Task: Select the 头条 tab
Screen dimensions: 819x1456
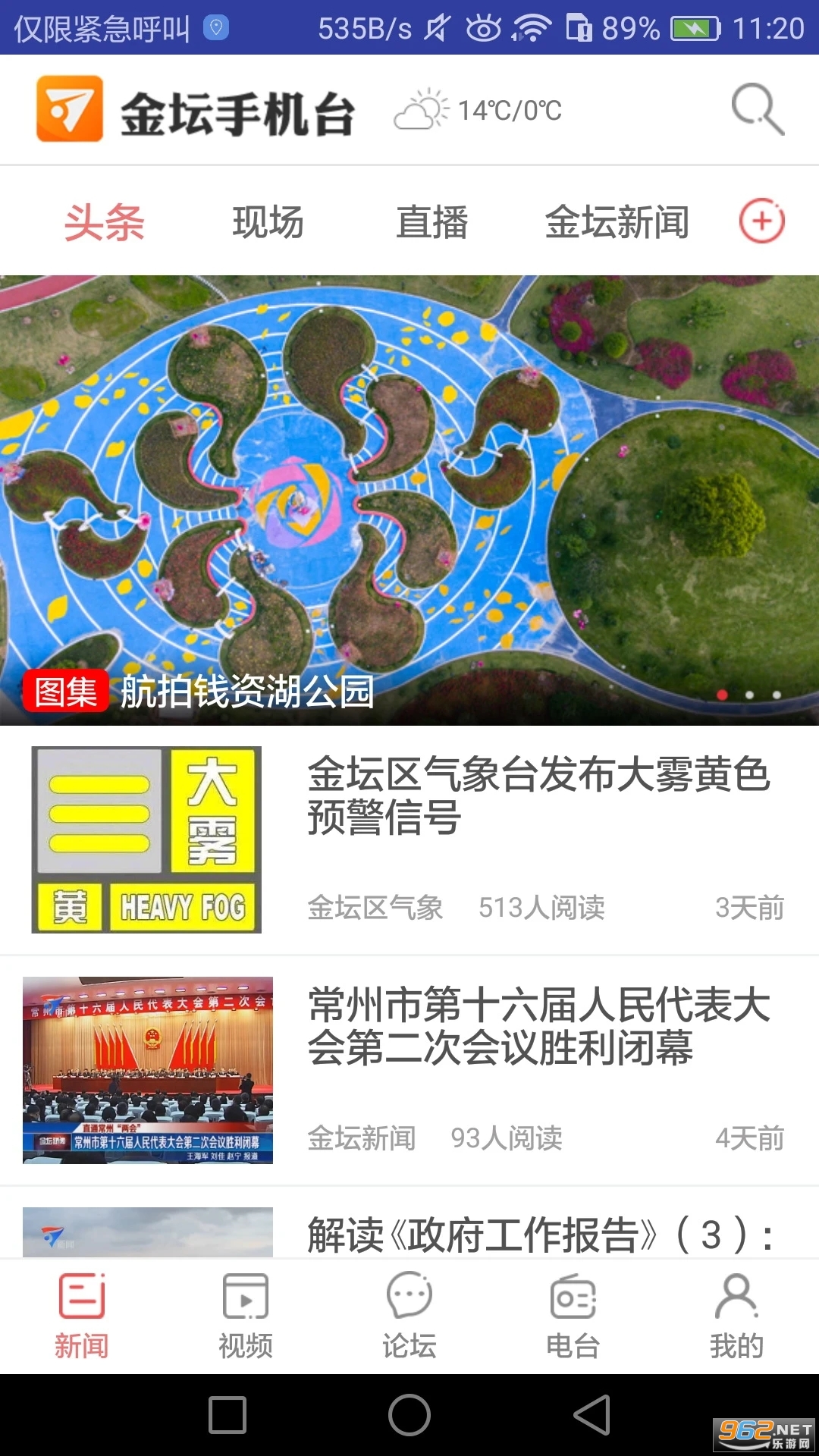Action: (x=105, y=222)
